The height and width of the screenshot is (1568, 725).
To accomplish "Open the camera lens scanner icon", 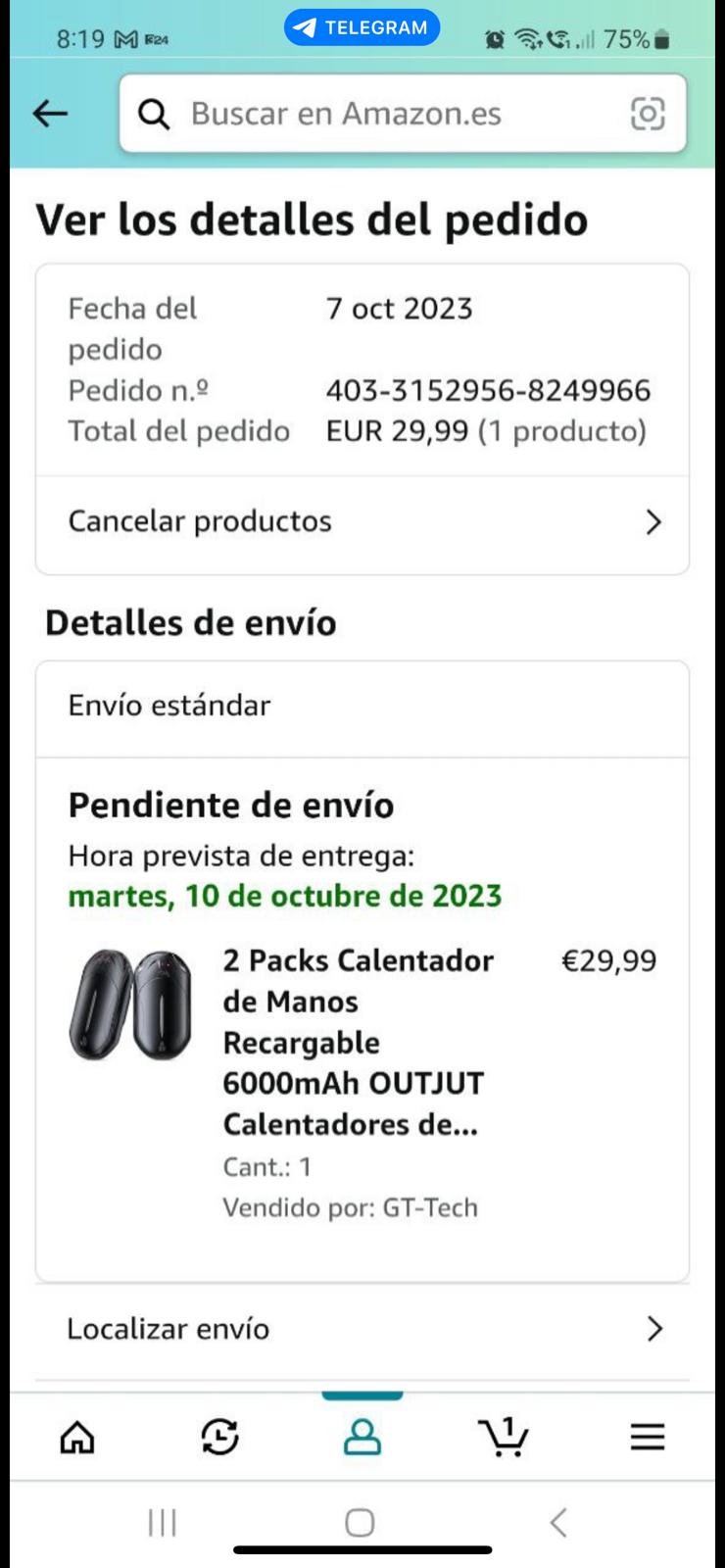I will coord(648,114).
